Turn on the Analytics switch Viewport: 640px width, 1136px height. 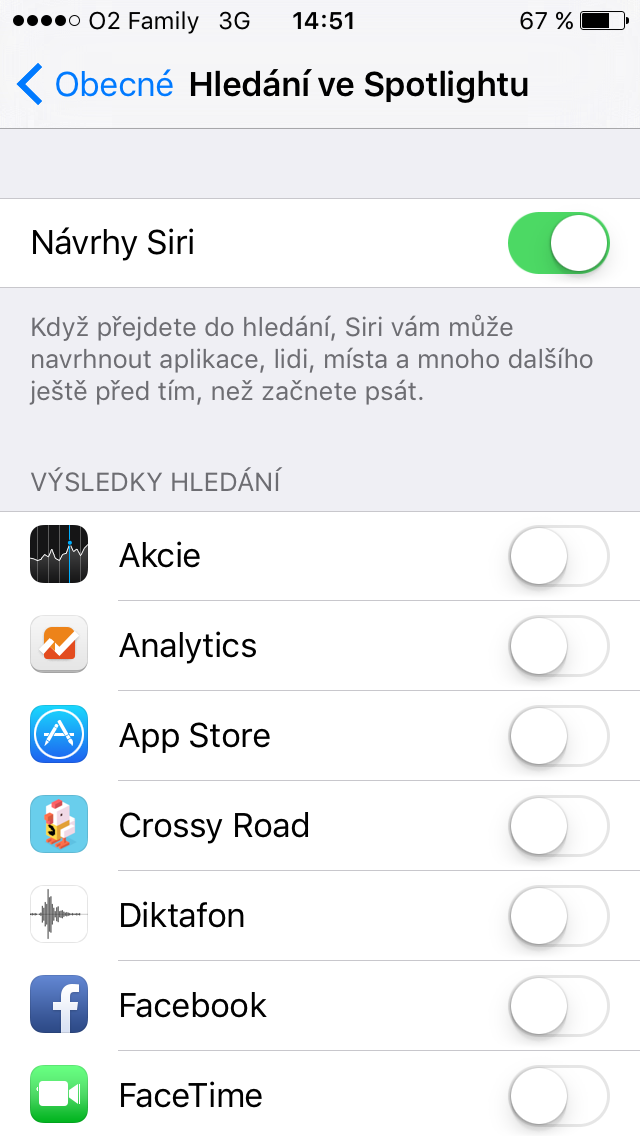(558, 646)
